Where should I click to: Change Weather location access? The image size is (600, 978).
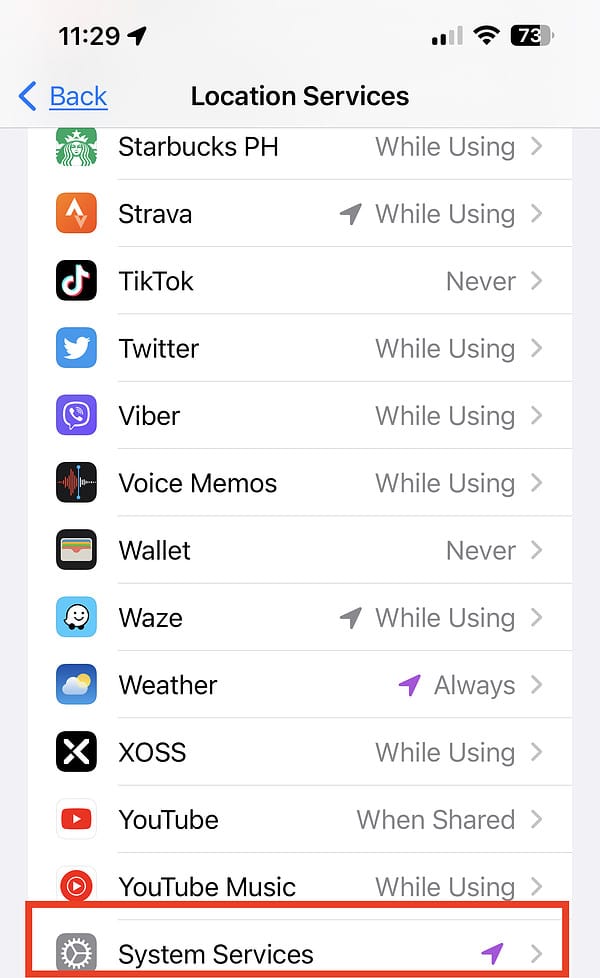click(x=300, y=685)
